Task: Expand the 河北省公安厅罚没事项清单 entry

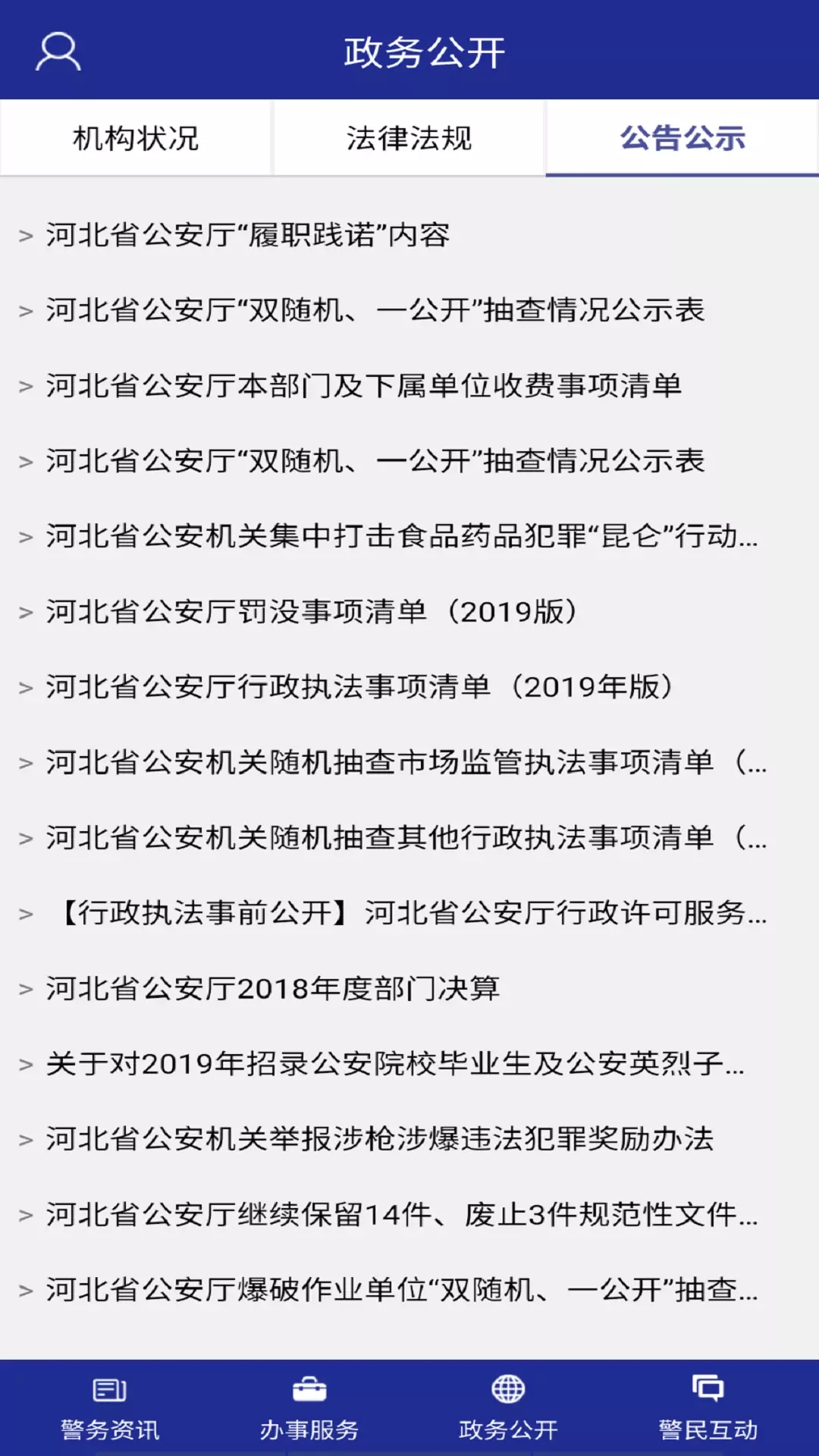Action: [314, 611]
